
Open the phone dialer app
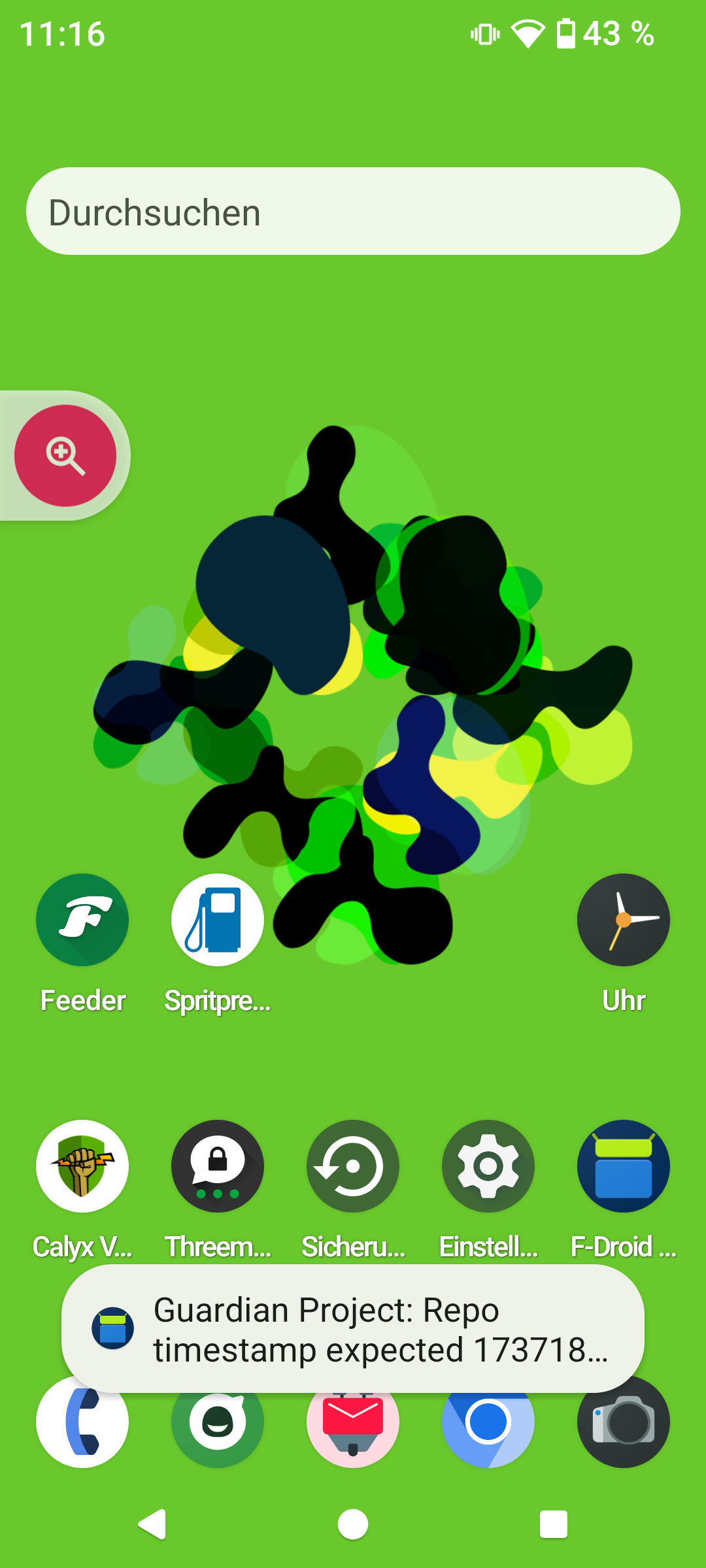82,1428
